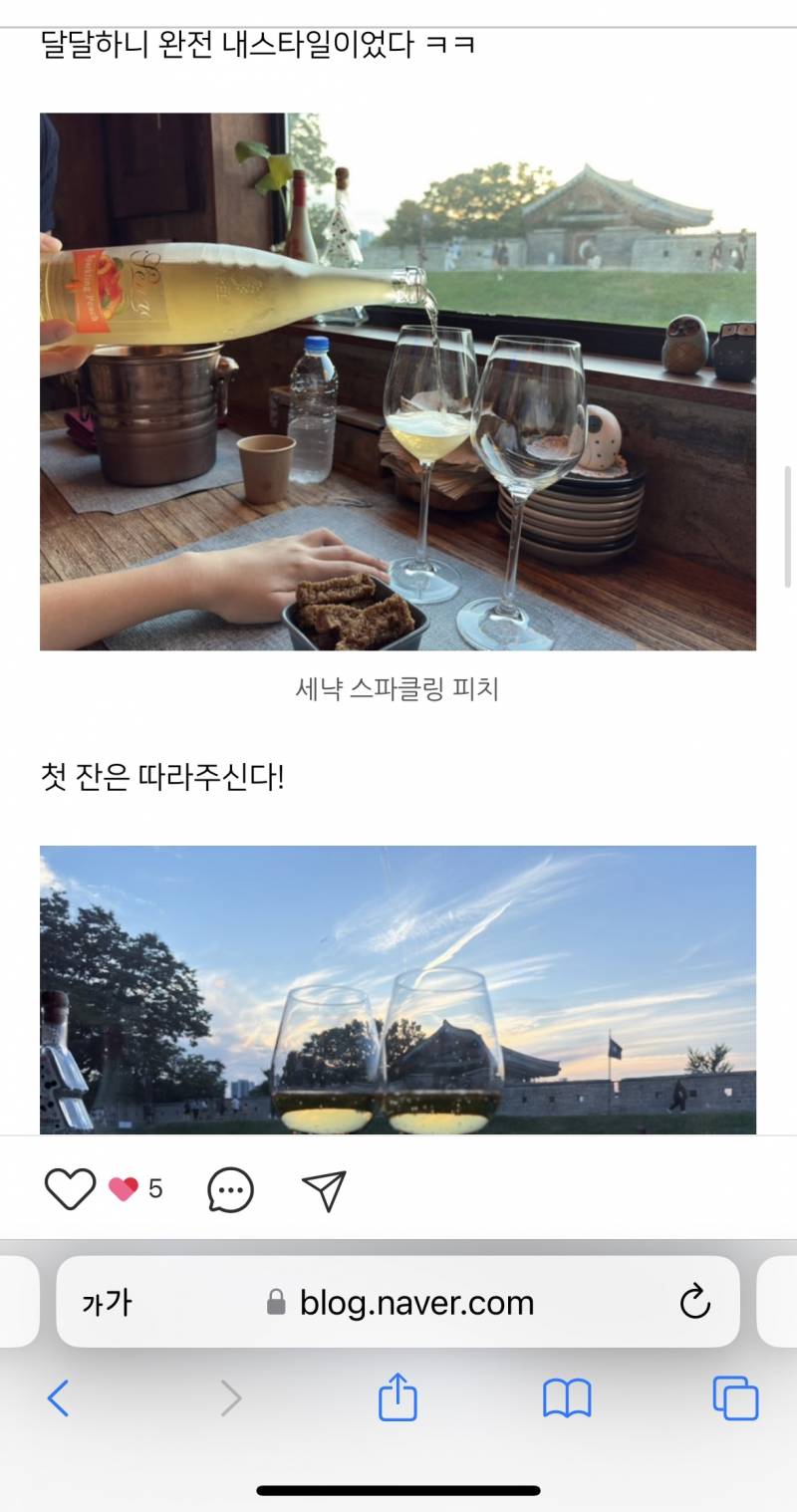Open the tab overview icon
The height and width of the screenshot is (1512, 797).
coord(735,1398)
